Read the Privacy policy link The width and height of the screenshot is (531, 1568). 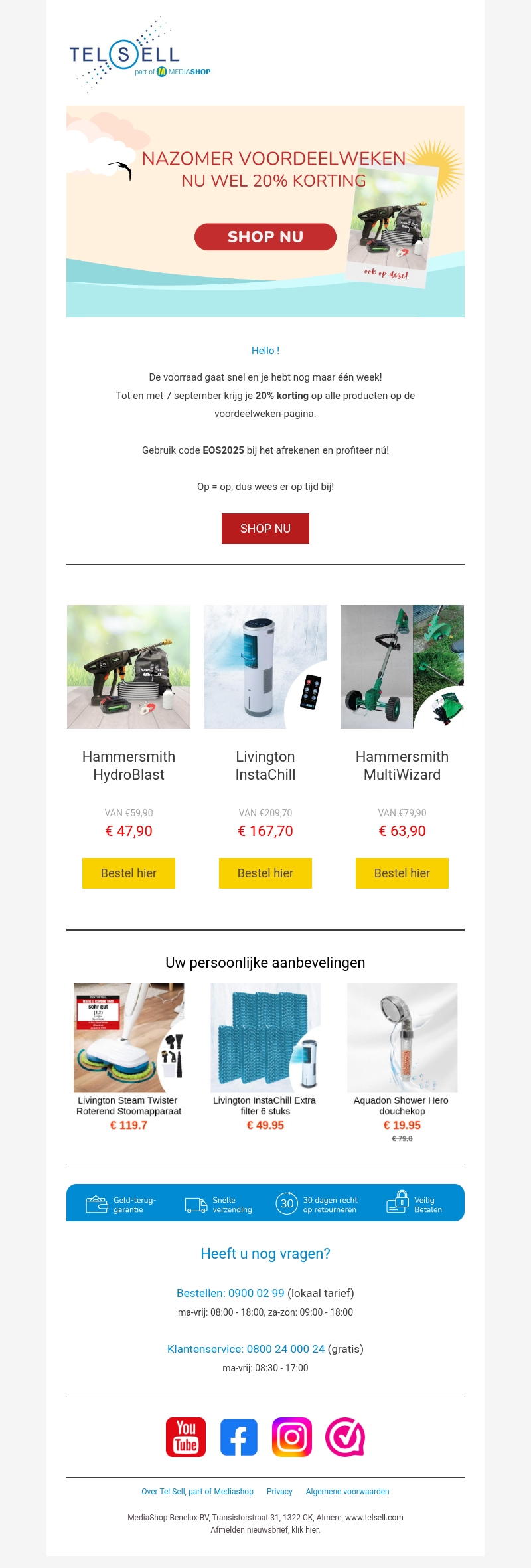click(279, 1492)
